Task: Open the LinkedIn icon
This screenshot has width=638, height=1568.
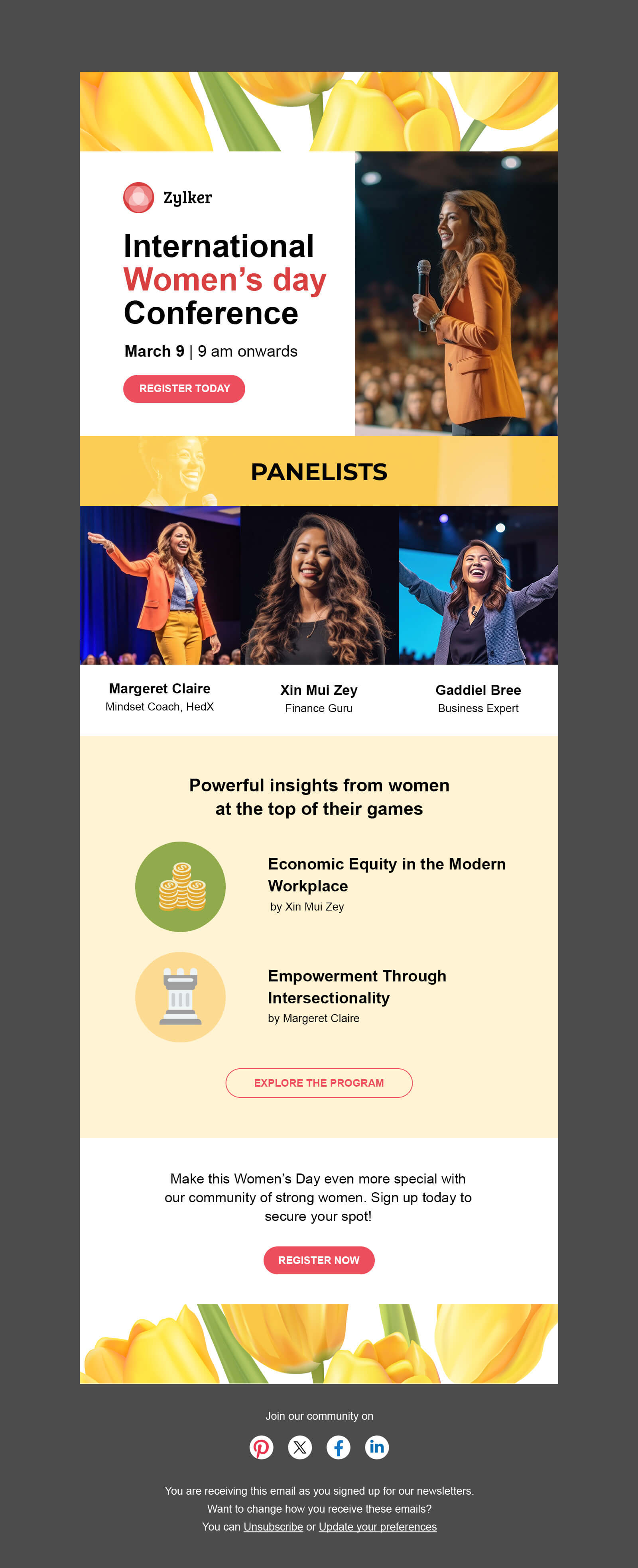Action: point(376,1446)
